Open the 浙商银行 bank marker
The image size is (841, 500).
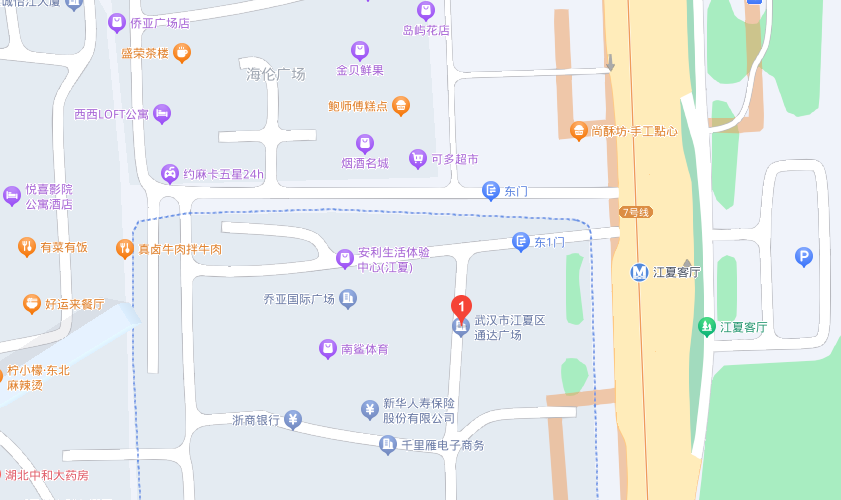point(293,419)
